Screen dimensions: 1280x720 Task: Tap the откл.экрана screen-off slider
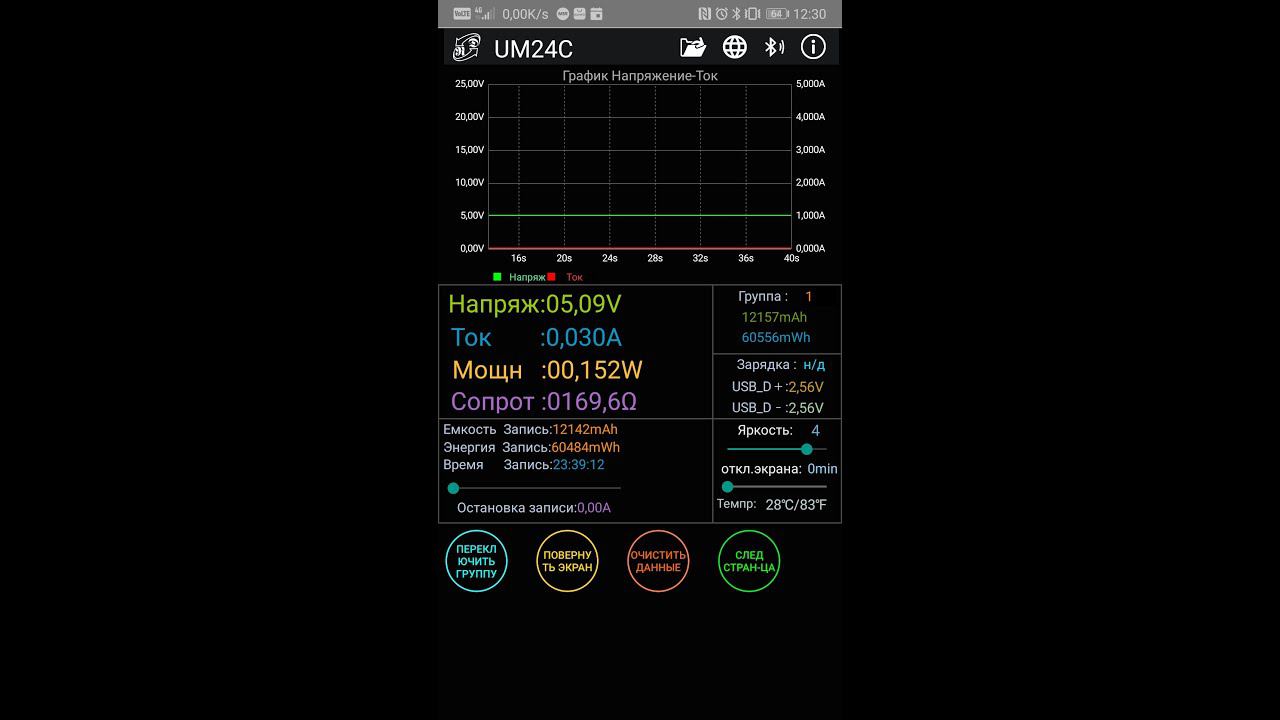(x=777, y=487)
